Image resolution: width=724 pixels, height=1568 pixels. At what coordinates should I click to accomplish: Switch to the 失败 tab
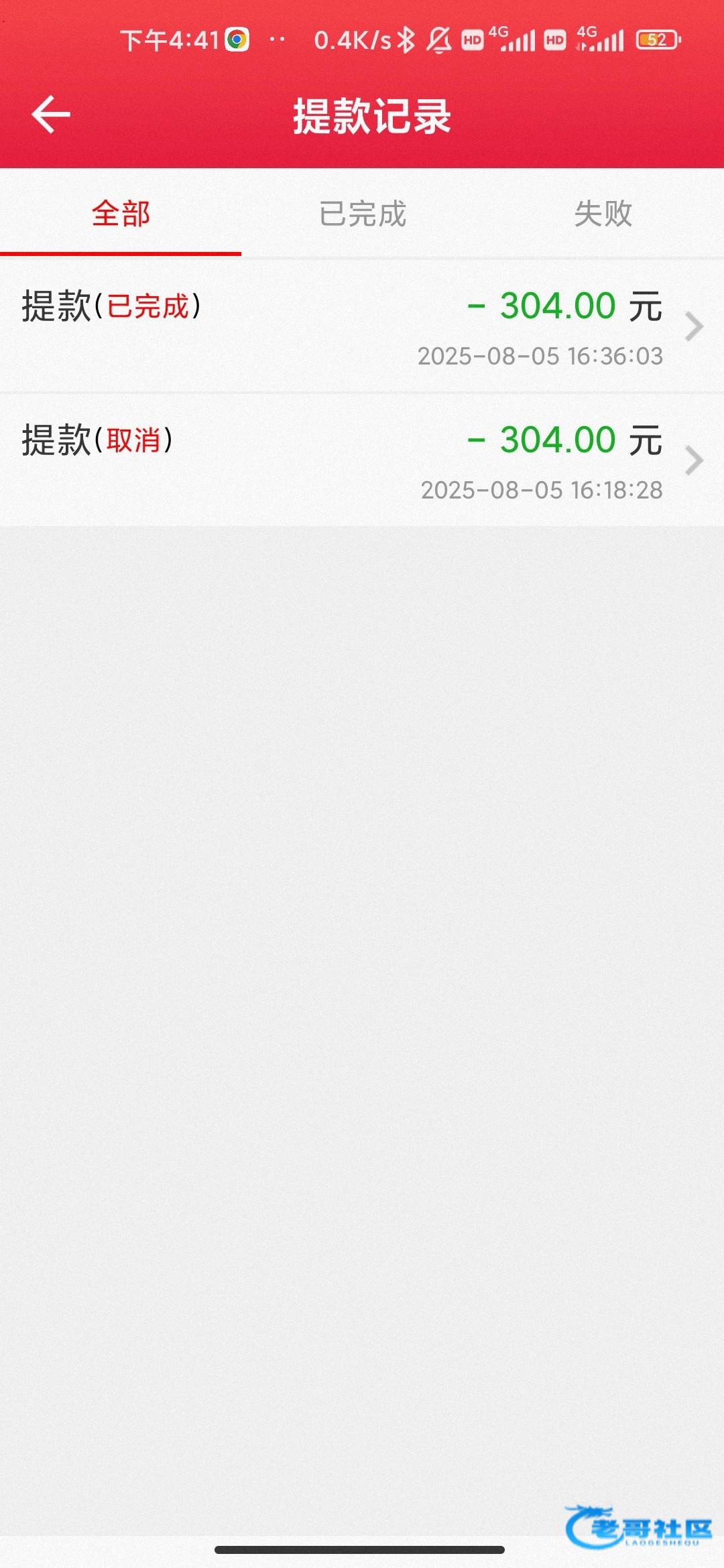click(x=603, y=214)
